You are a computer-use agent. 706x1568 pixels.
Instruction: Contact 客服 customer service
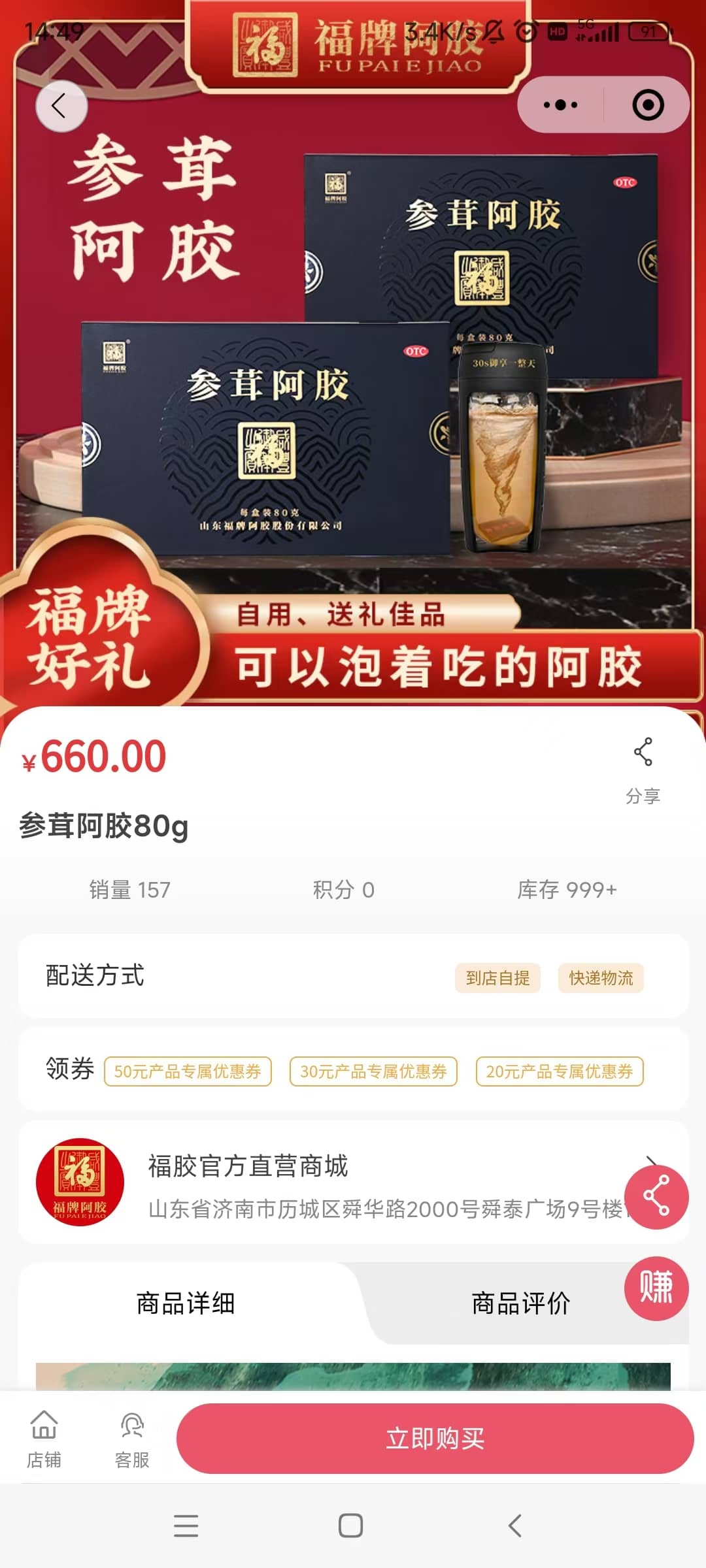click(132, 1439)
